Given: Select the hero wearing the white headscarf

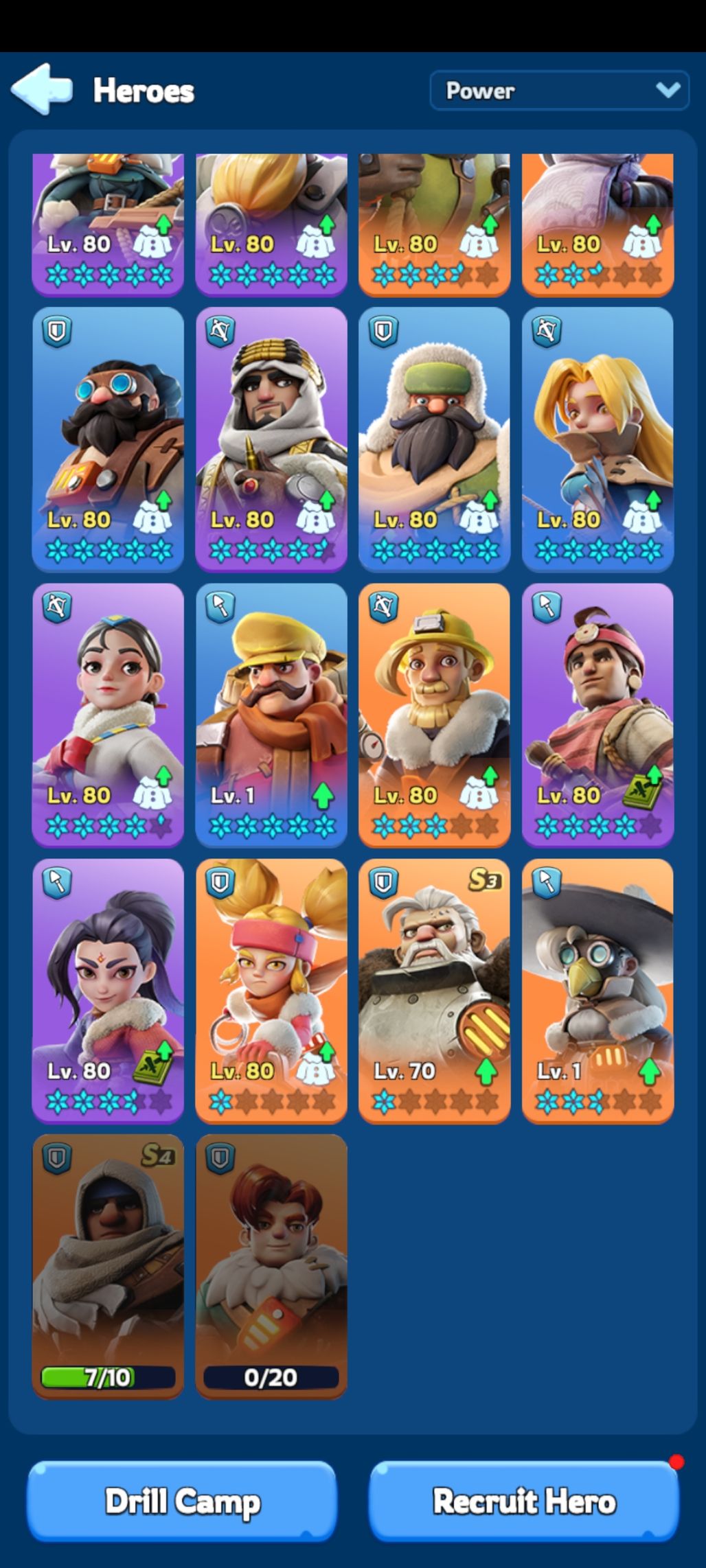Looking at the screenshot, I should [x=271, y=439].
